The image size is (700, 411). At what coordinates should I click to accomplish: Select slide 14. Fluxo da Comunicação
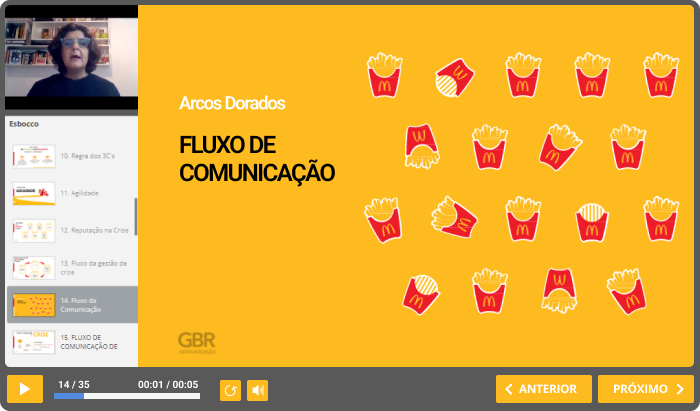point(70,304)
